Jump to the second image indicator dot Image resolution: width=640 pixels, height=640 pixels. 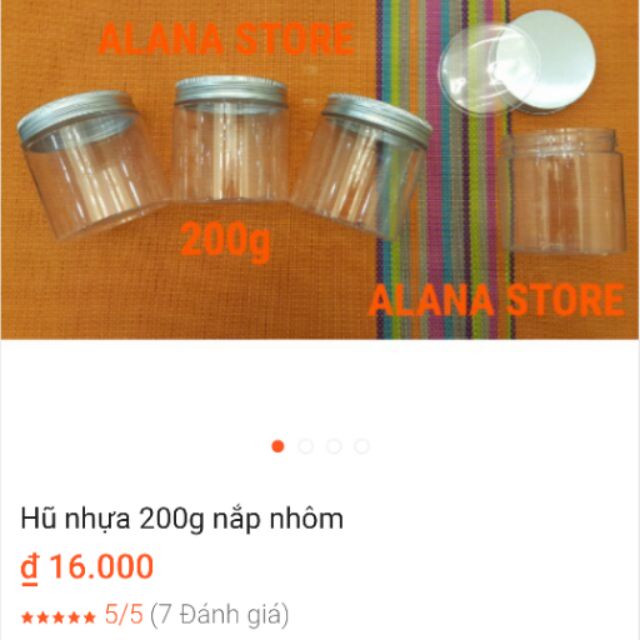click(306, 446)
